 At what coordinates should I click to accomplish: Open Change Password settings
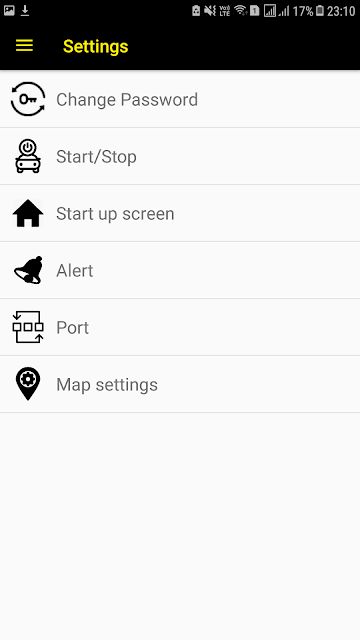(x=180, y=99)
